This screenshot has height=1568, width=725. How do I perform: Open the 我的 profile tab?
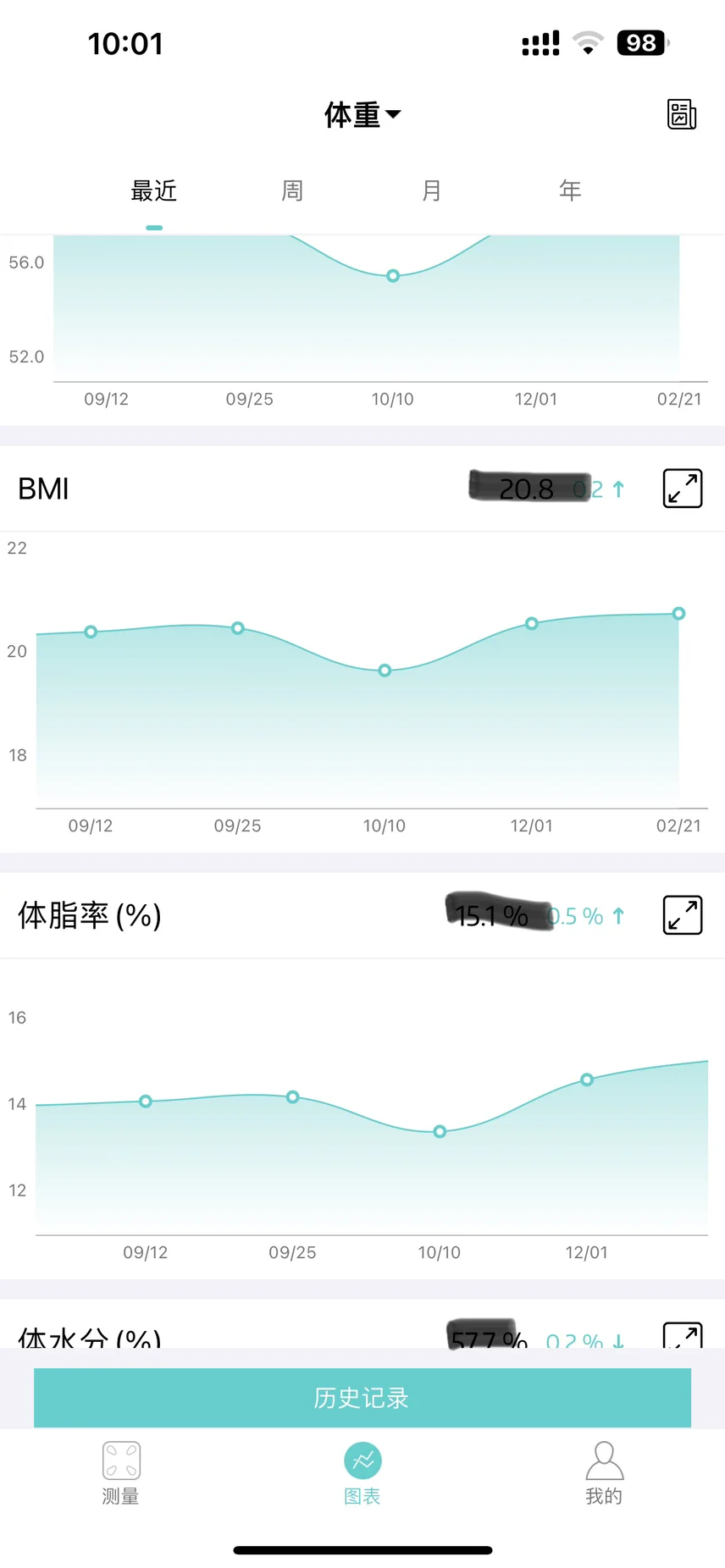click(604, 1473)
